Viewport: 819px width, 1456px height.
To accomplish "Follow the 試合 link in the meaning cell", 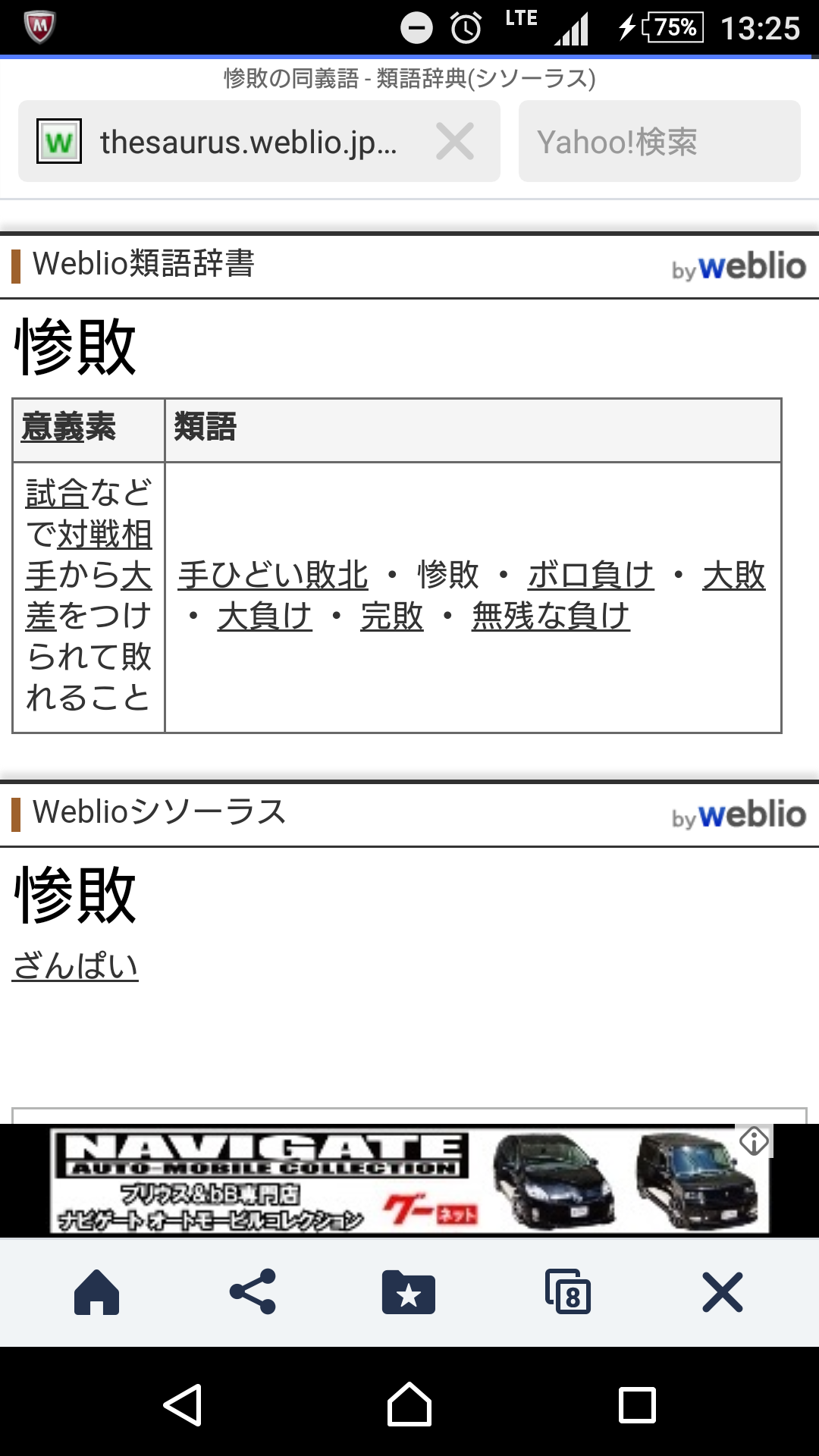I will 57,494.
